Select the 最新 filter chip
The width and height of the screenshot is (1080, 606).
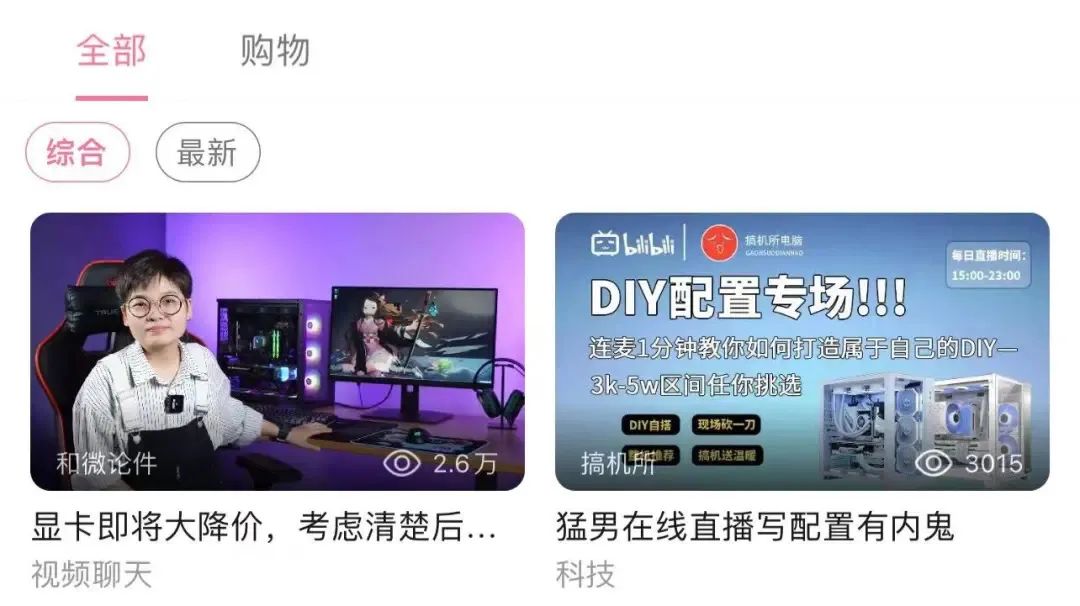click(x=207, y=153)
